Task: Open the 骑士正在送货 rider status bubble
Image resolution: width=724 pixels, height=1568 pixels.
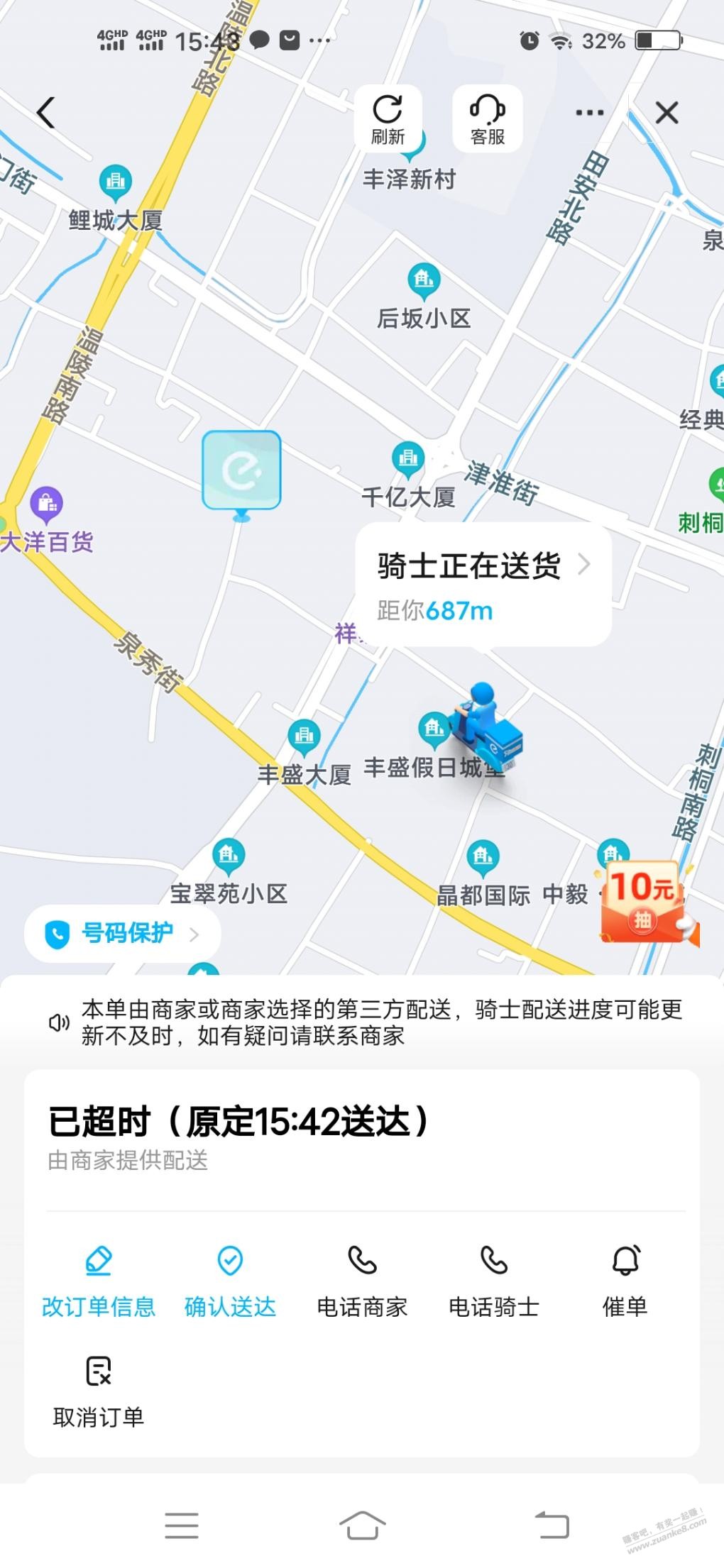Action: pos(483,585)
